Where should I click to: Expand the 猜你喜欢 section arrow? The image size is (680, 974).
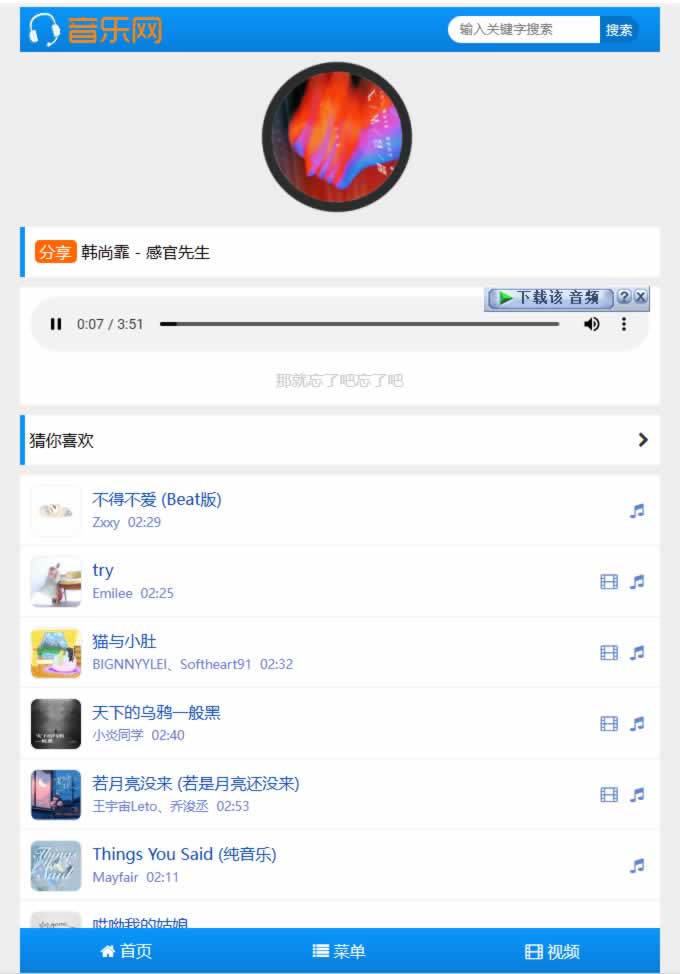(642, 440)
